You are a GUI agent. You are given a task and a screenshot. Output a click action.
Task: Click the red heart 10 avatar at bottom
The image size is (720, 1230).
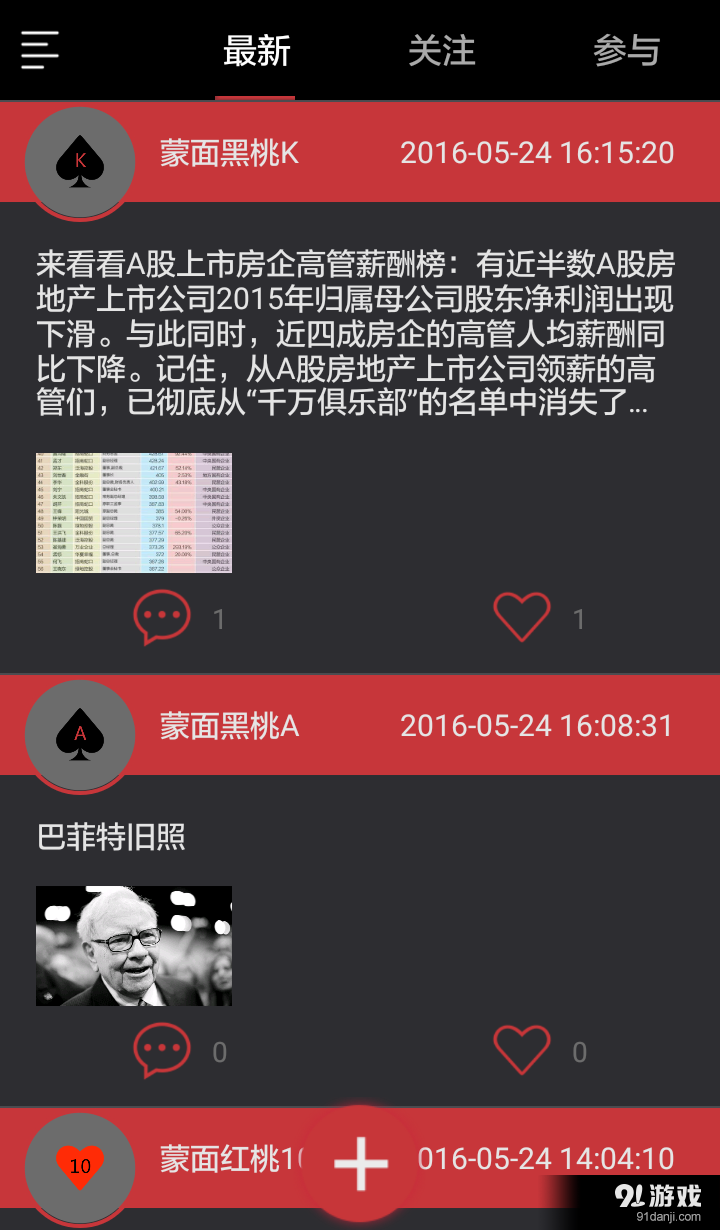click(x=80, y=1166)
